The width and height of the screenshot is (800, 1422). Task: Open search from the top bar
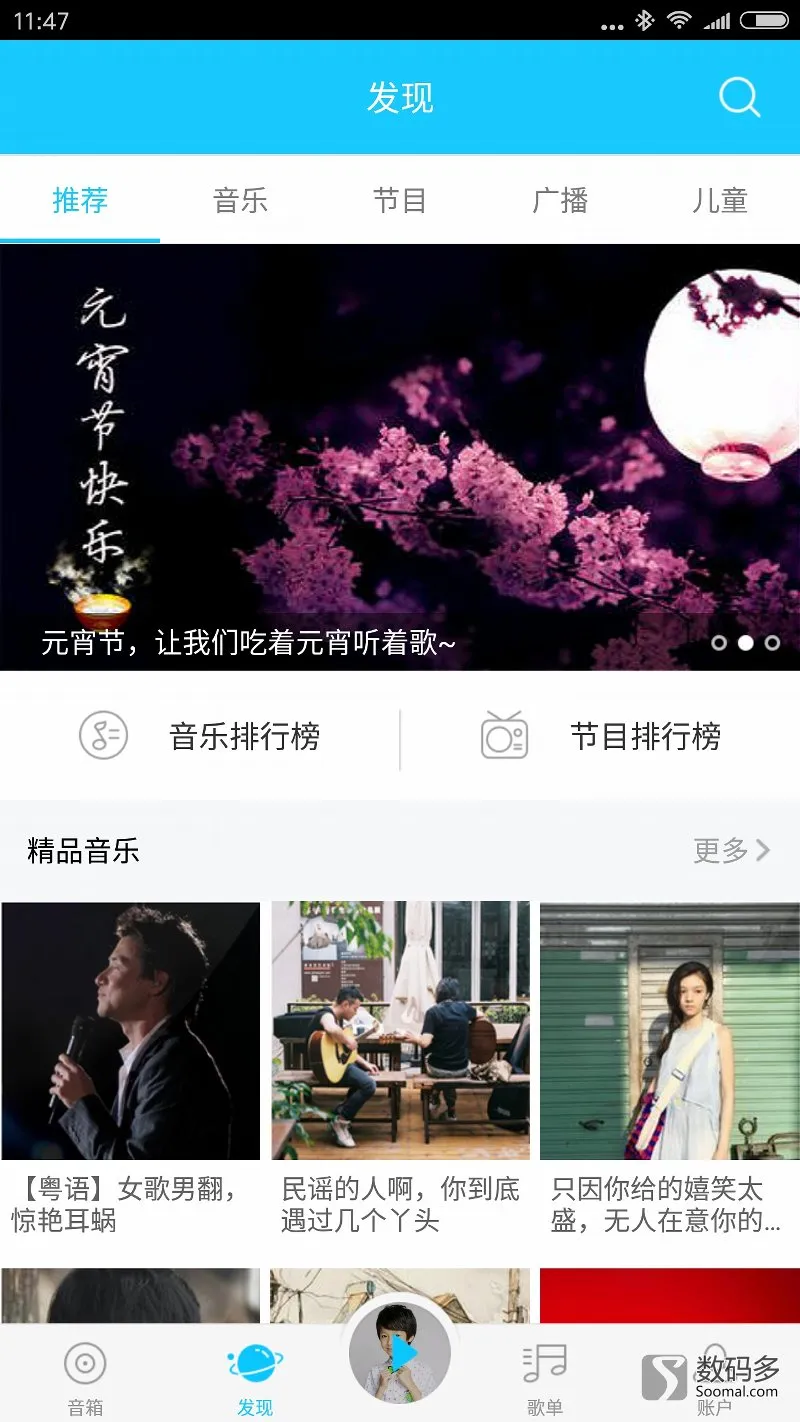(739, 98)
